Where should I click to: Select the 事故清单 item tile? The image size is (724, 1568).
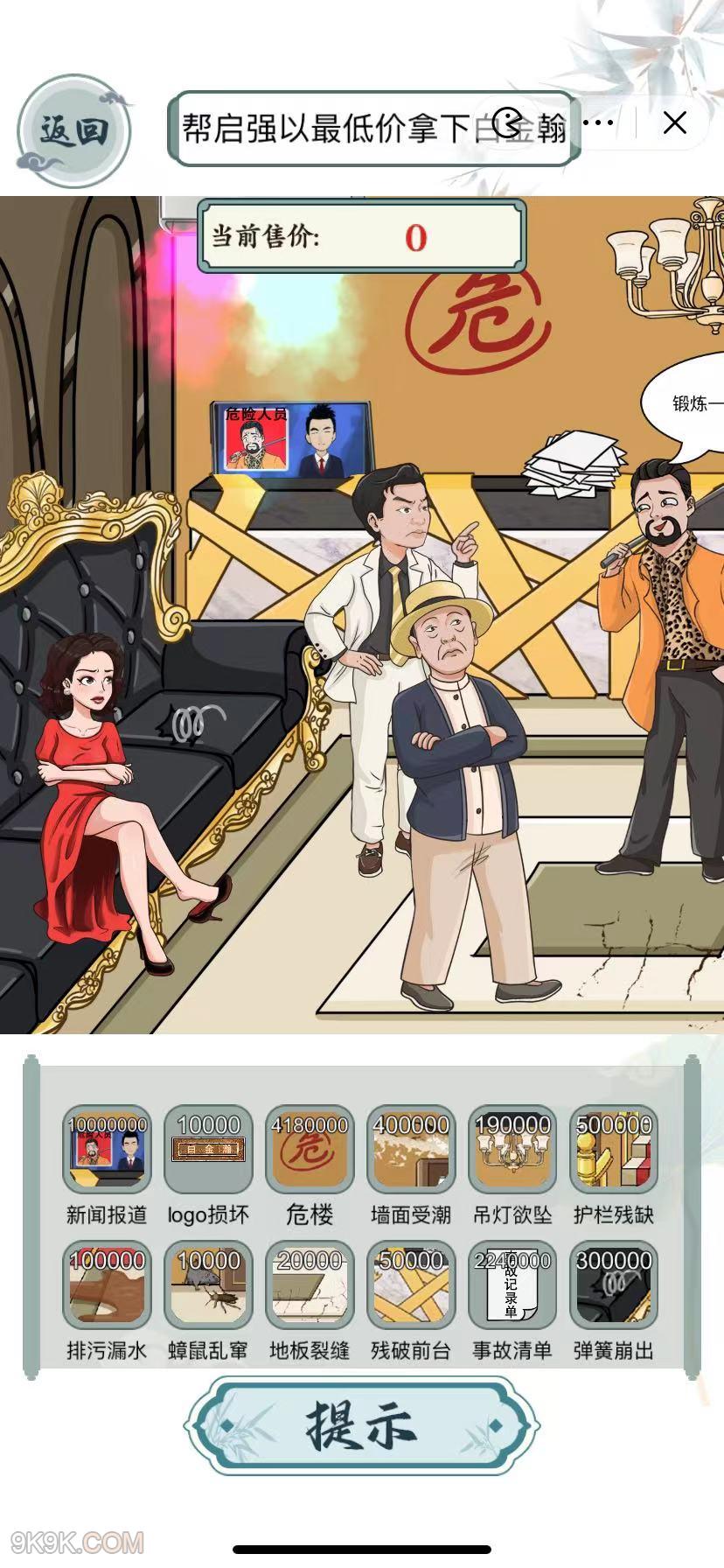tap(512, 1285)
